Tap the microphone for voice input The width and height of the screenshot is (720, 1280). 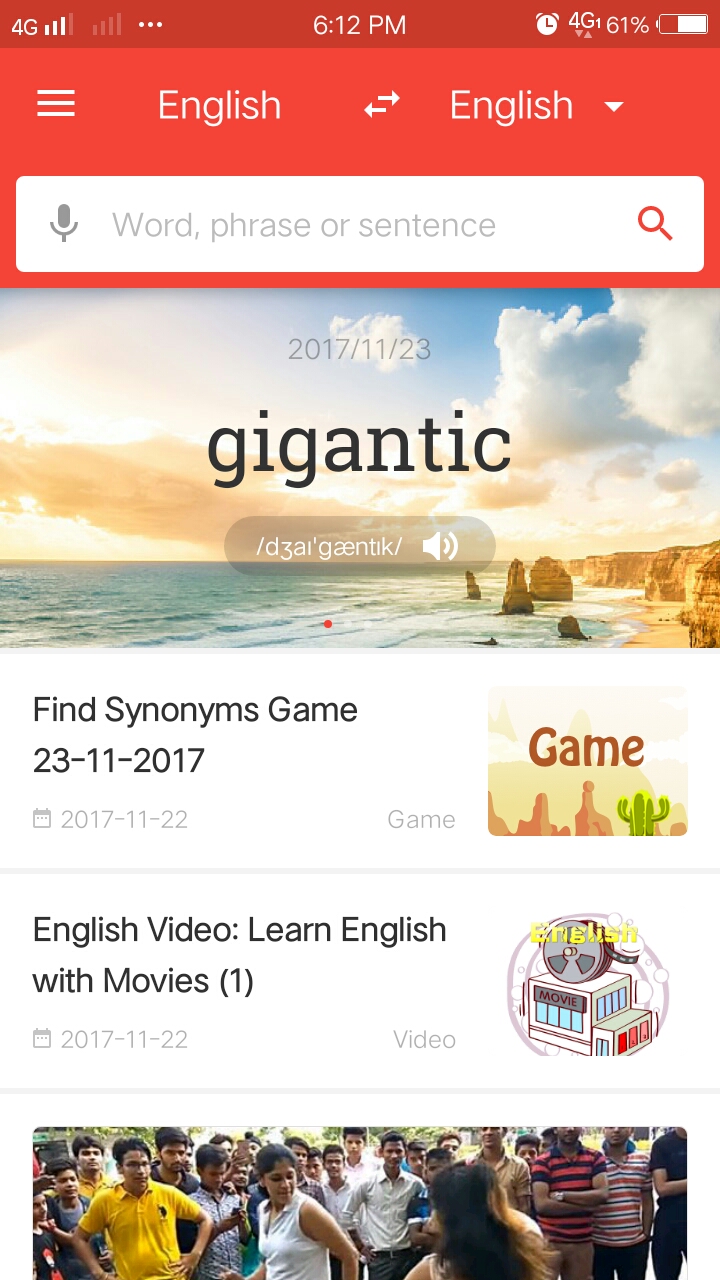64,224
